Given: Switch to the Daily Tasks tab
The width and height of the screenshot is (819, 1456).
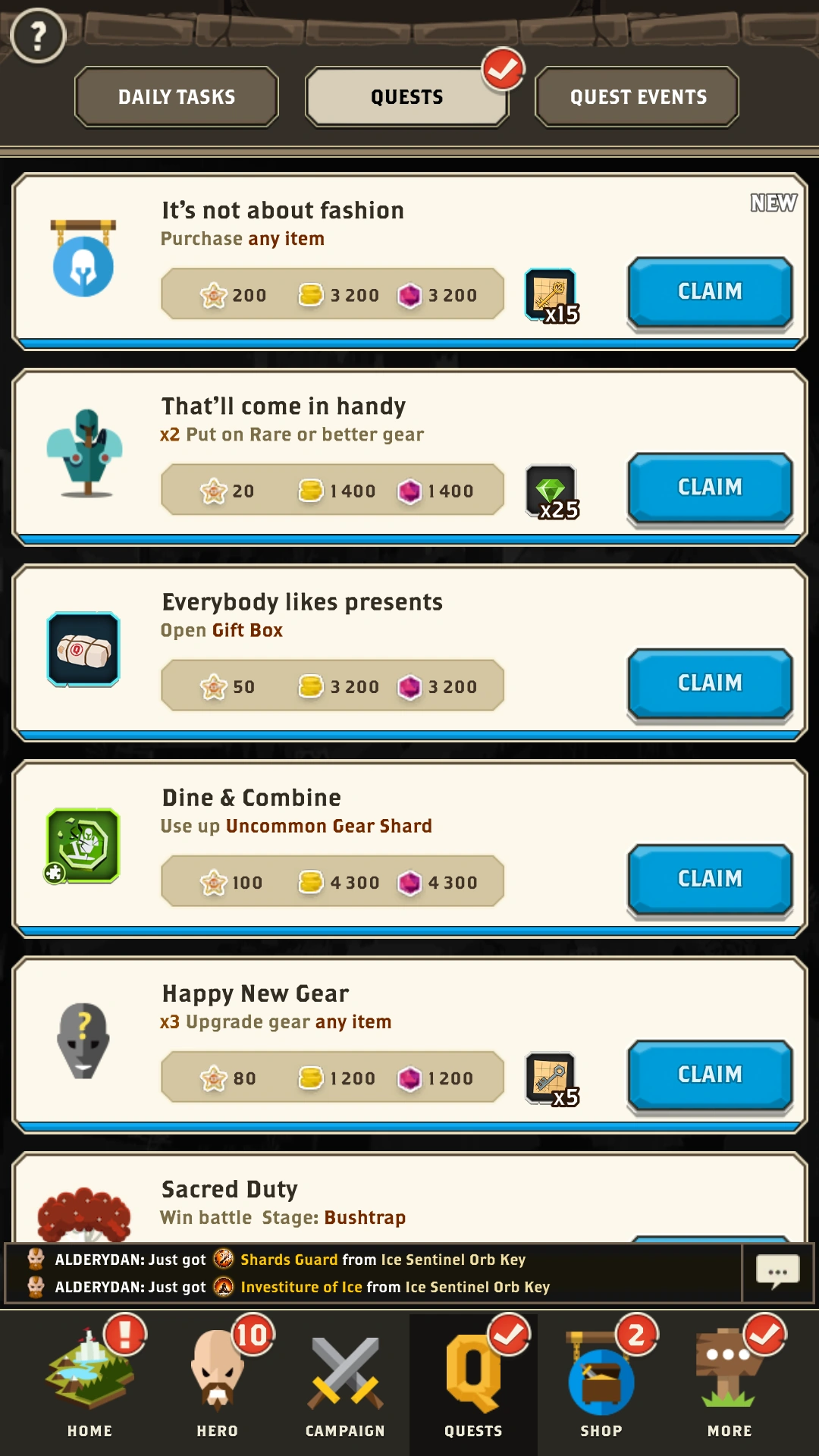Looking at the screenshot, I should [177, 97].
